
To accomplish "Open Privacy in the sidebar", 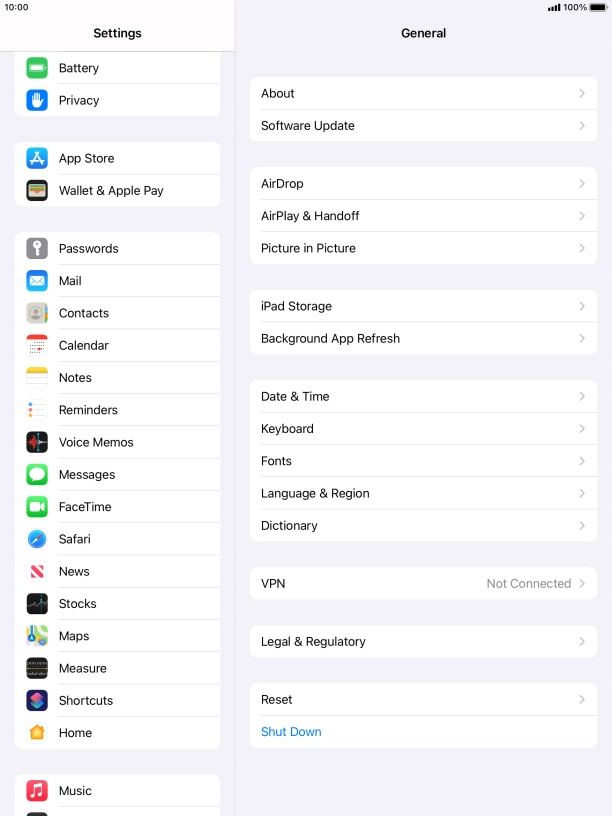I will pos(117,100).
